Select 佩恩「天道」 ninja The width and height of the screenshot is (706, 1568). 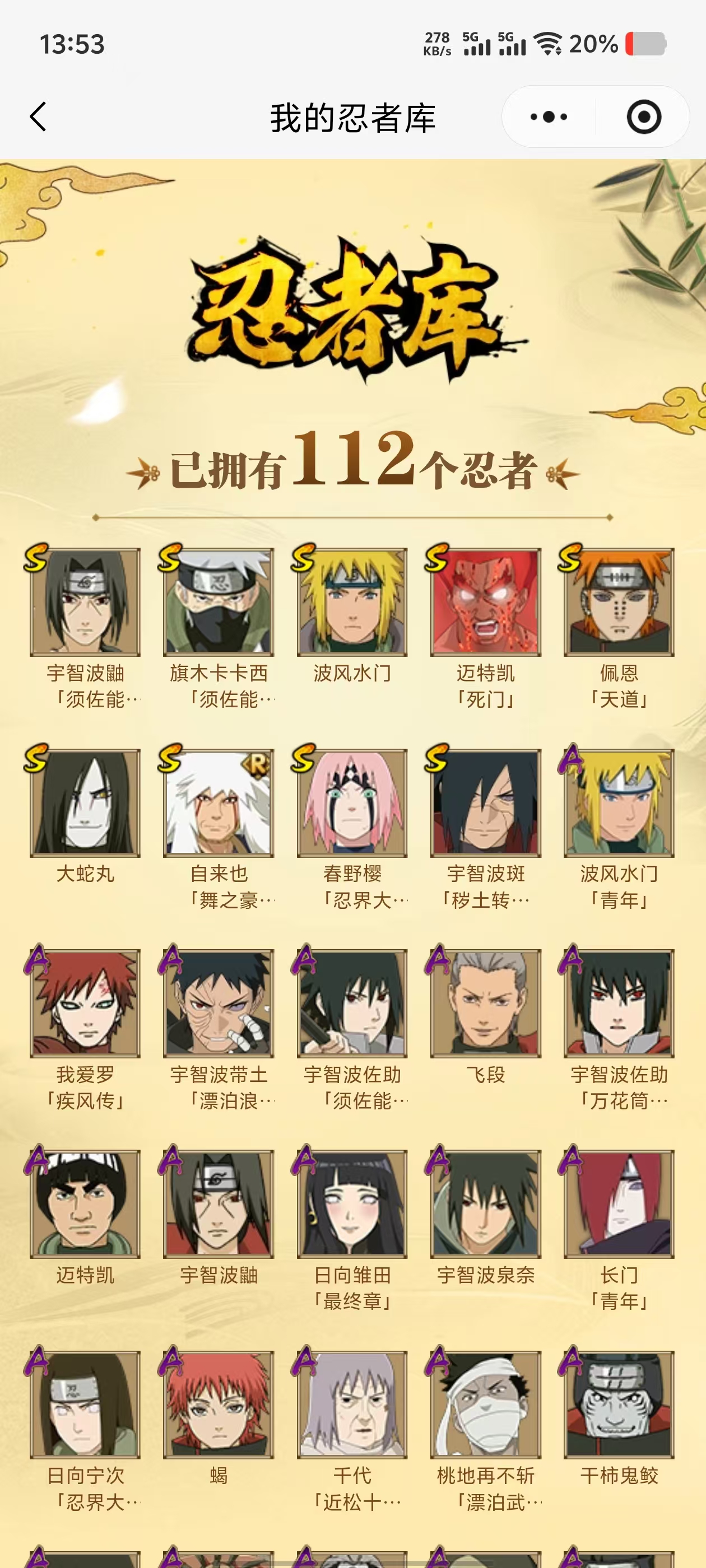coord(619,602)
